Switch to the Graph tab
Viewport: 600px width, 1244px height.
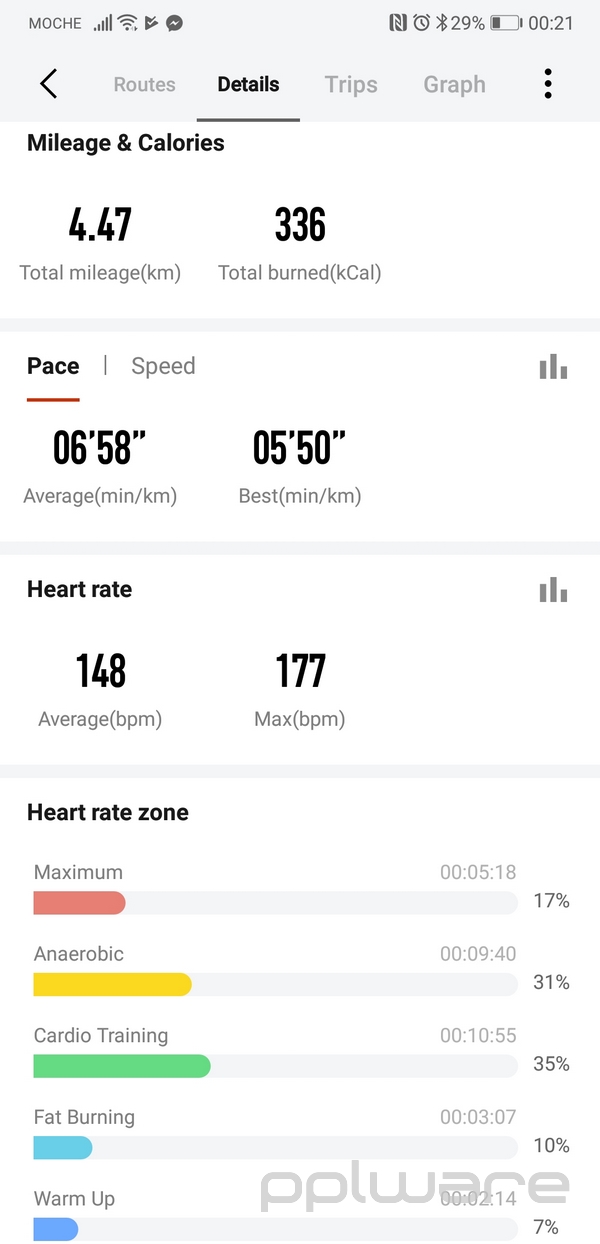point(454,85)
